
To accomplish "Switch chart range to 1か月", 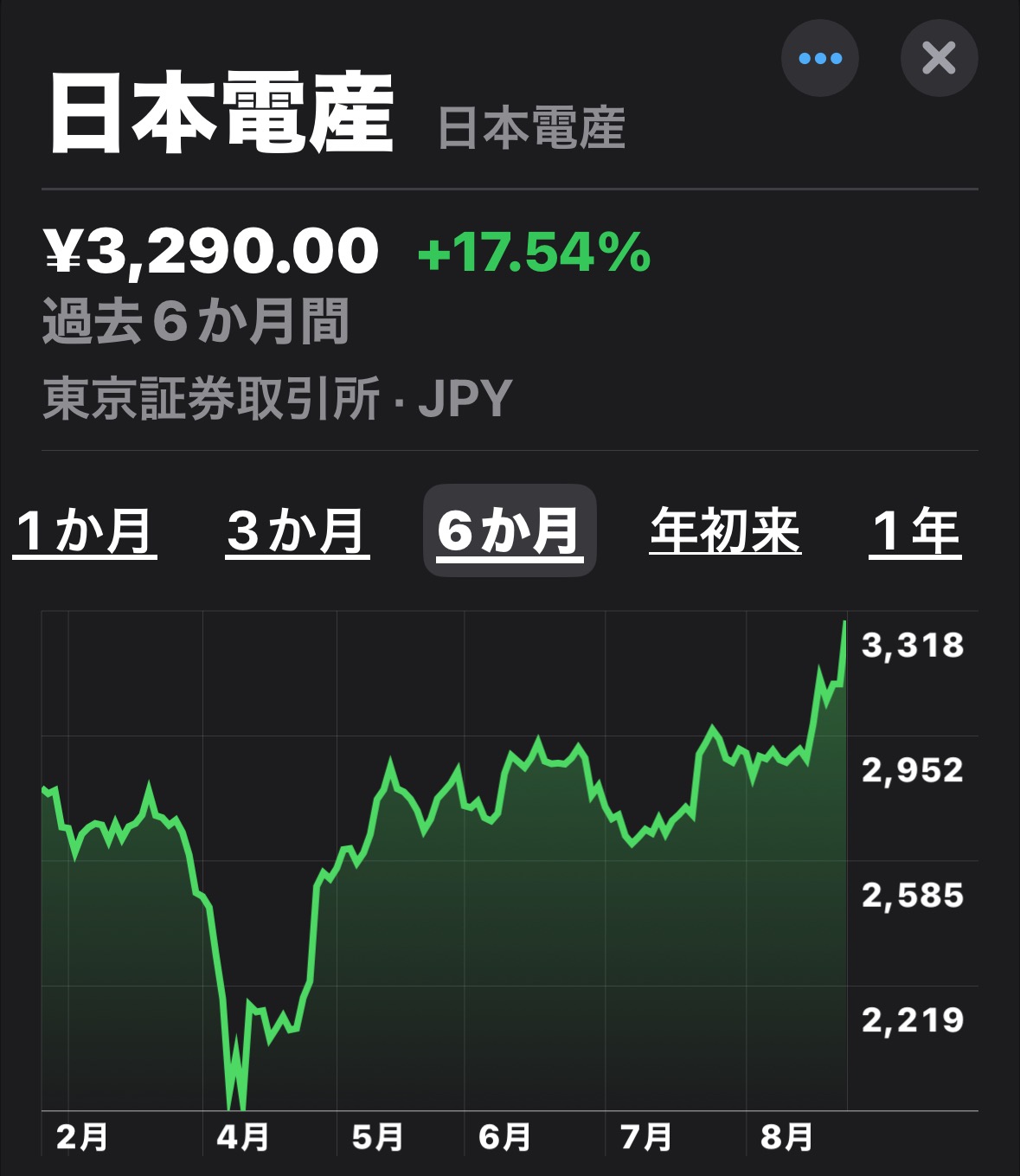I will pos(85,530).
